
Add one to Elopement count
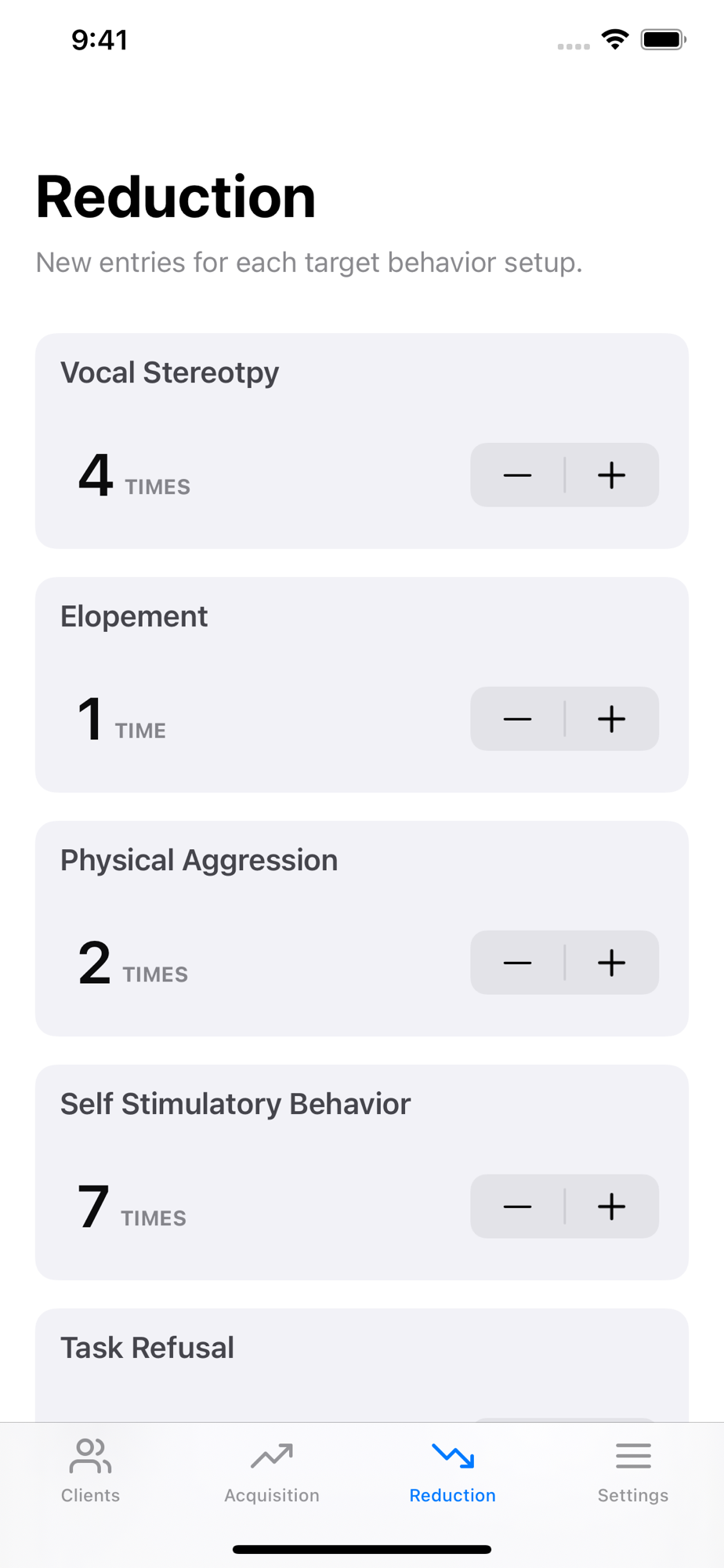611,719
